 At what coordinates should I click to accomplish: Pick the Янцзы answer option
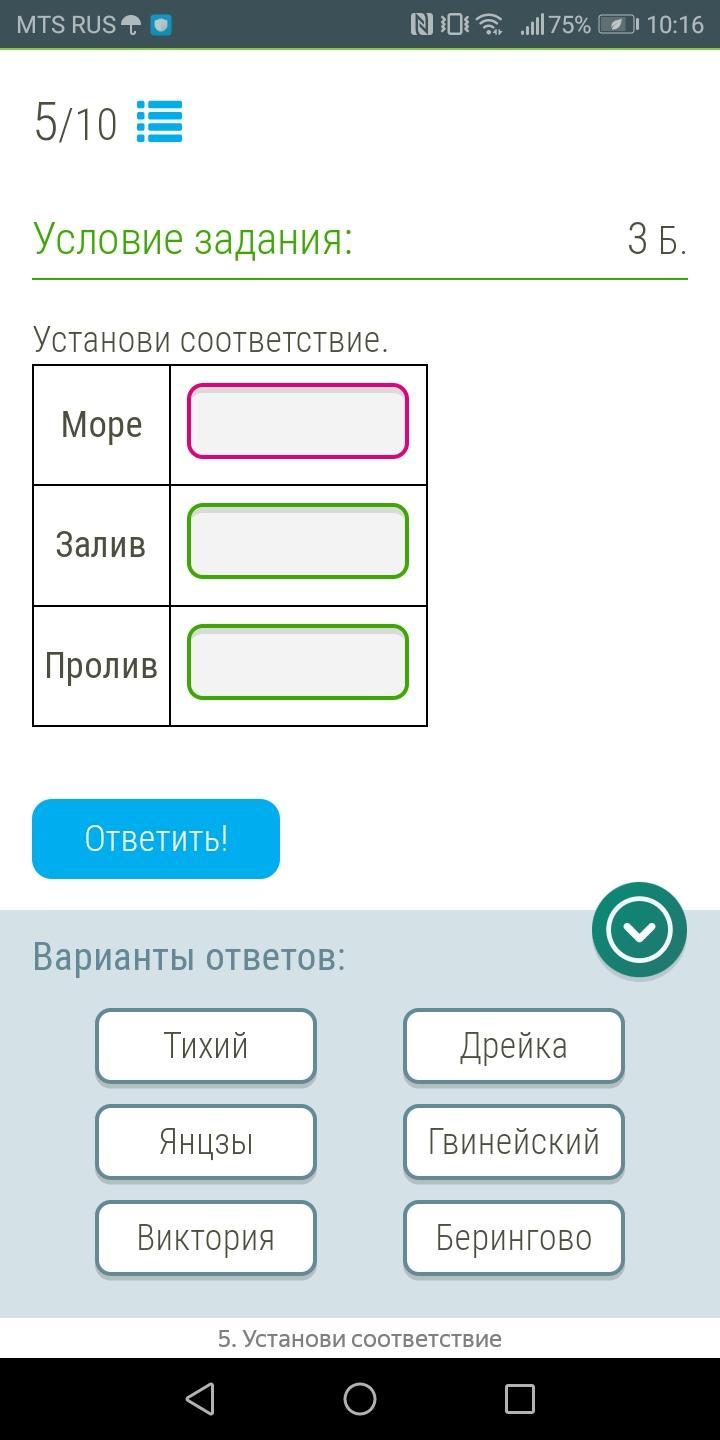[x=206, y=1142]
